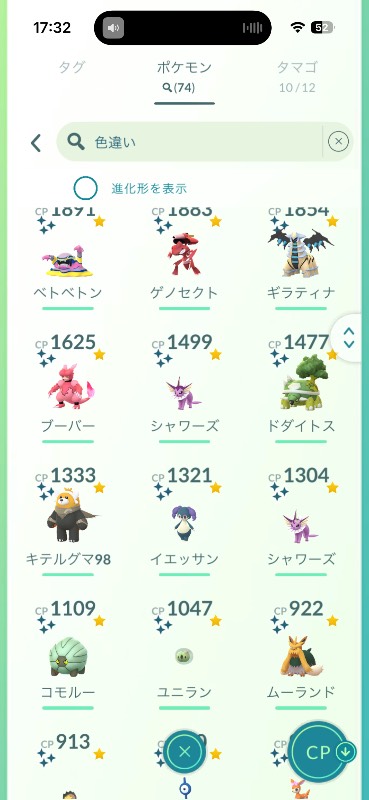Go back with the left arrow
369x800 pixels.
[36, 143]
